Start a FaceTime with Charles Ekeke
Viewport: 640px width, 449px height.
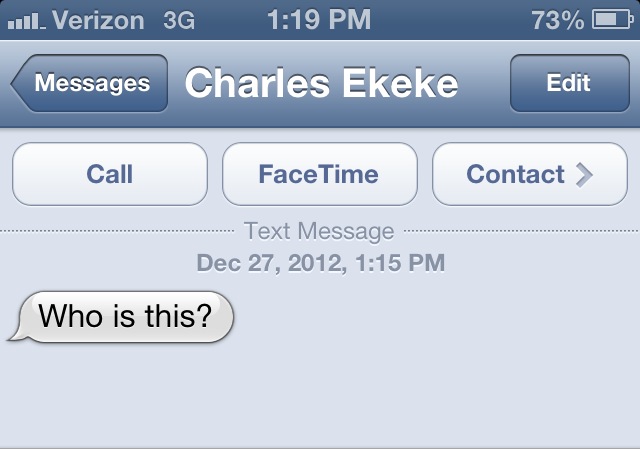[319, 174]
